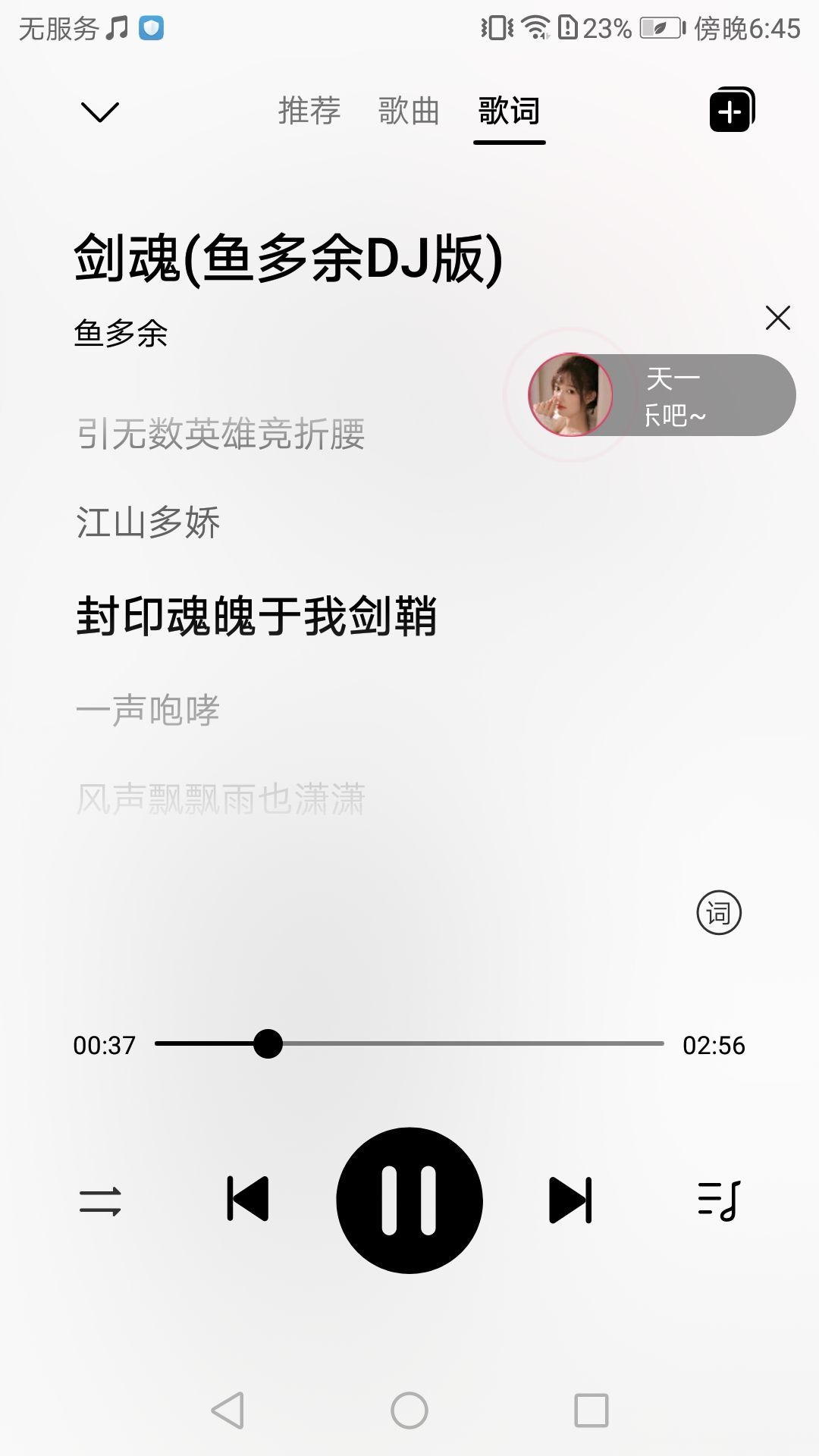Dismiss the floating live stream bubble
Screen dimensions: 819x1456
pyautogui.click(x=777, y=318)
